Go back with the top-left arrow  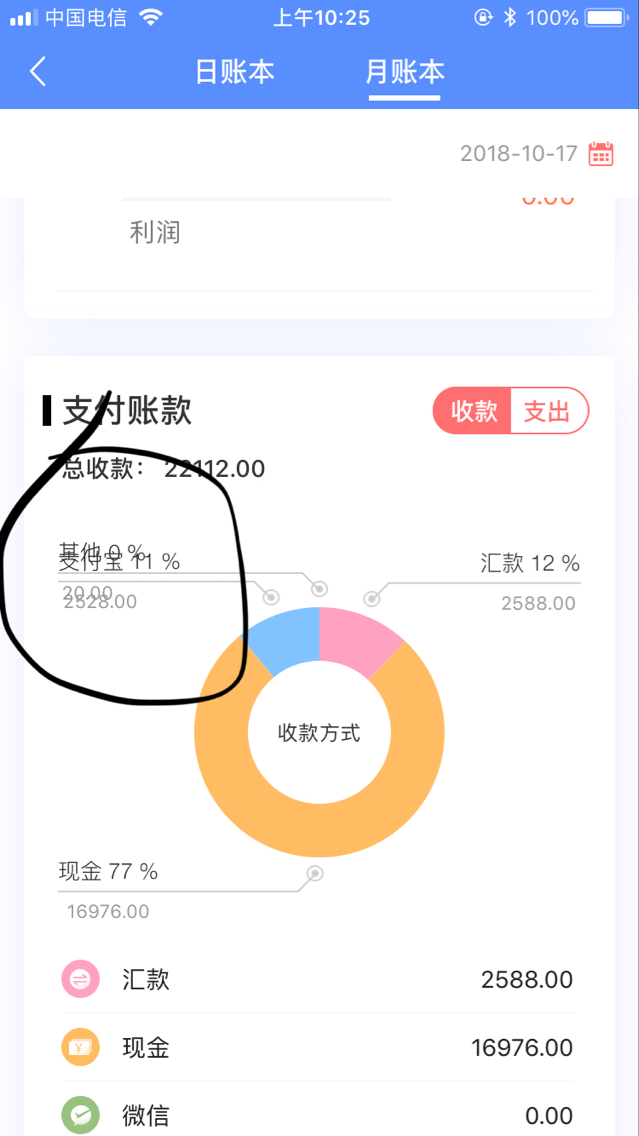point(38,72)
